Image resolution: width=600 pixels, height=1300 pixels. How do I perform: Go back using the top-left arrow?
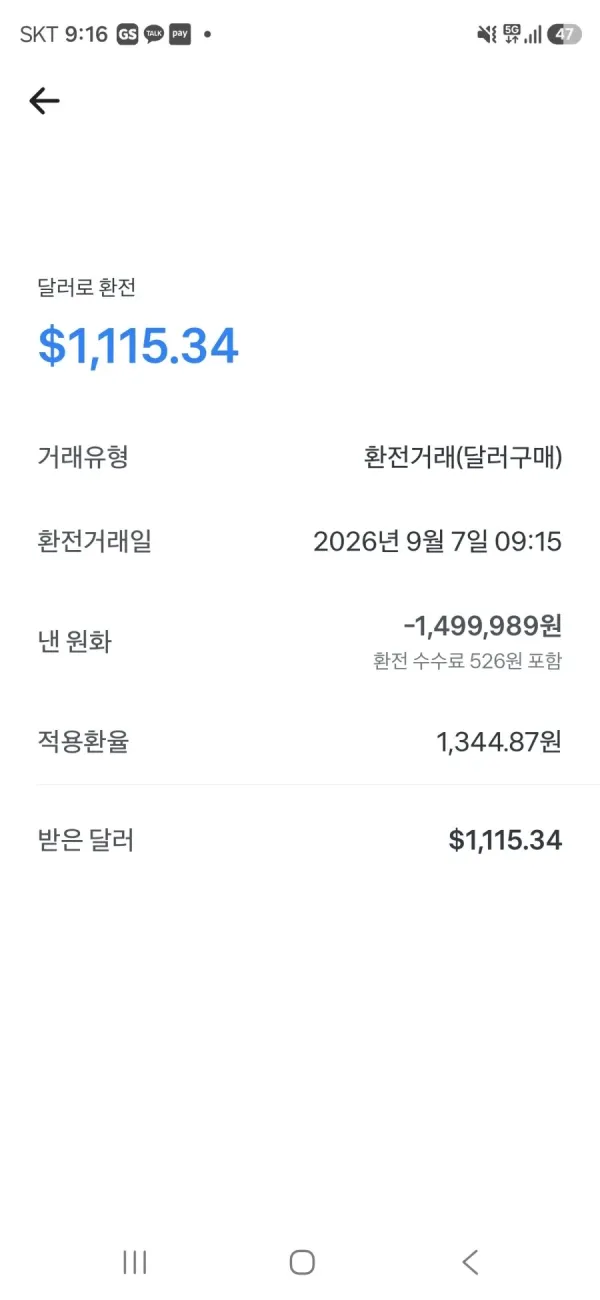pyautogui.click(x=44, y=100)
